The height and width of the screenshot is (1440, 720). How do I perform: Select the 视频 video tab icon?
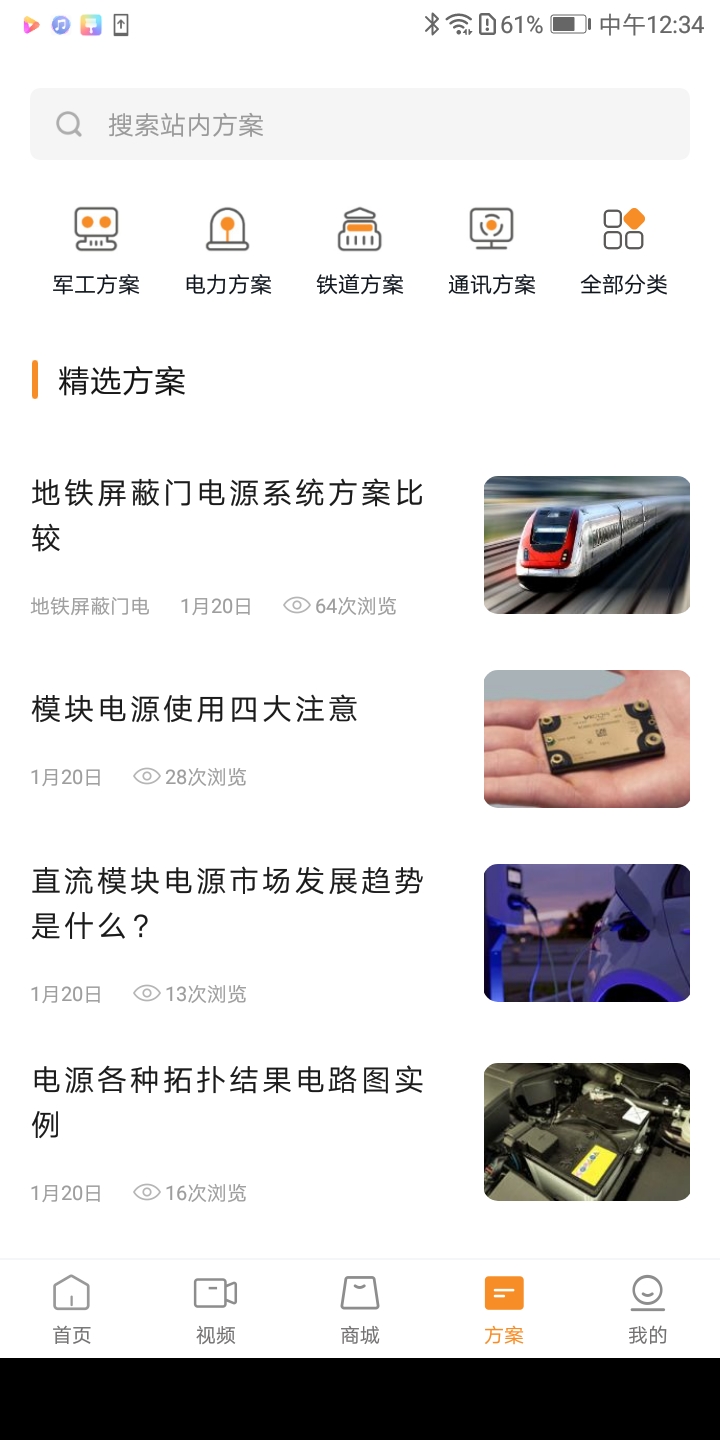pos(215,1305)
